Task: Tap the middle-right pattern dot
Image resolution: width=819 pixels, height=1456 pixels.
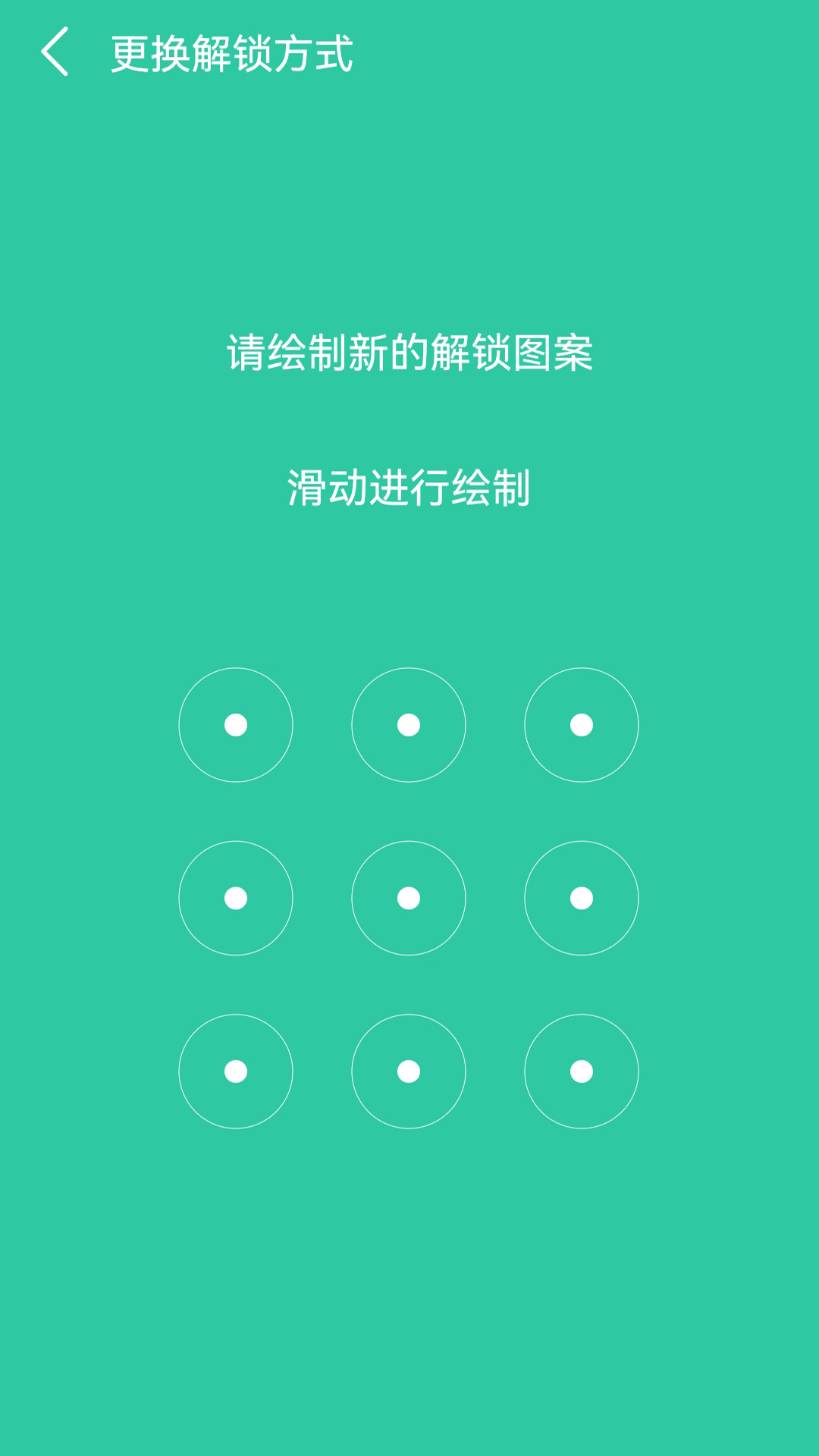Action: (x=580, y=898)
